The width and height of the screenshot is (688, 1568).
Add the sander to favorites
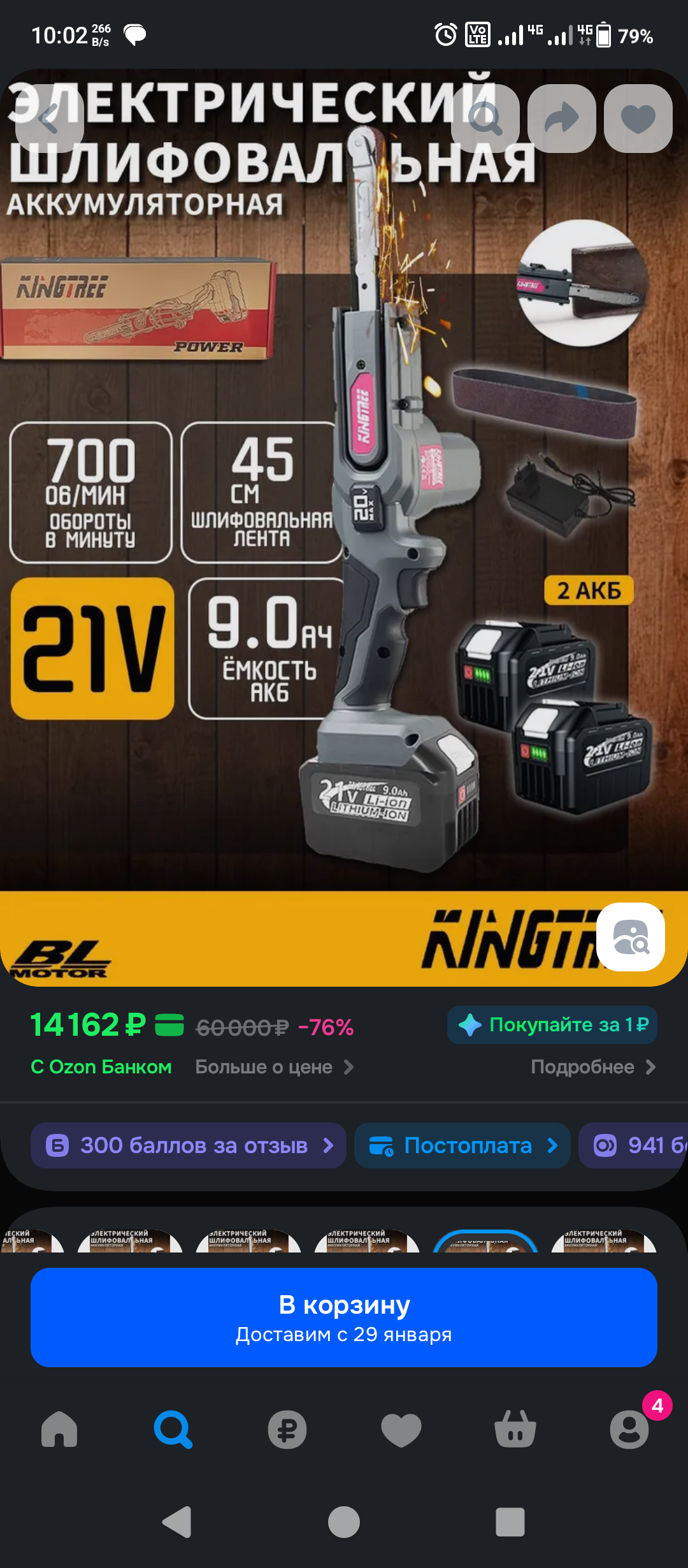[638, 119]
